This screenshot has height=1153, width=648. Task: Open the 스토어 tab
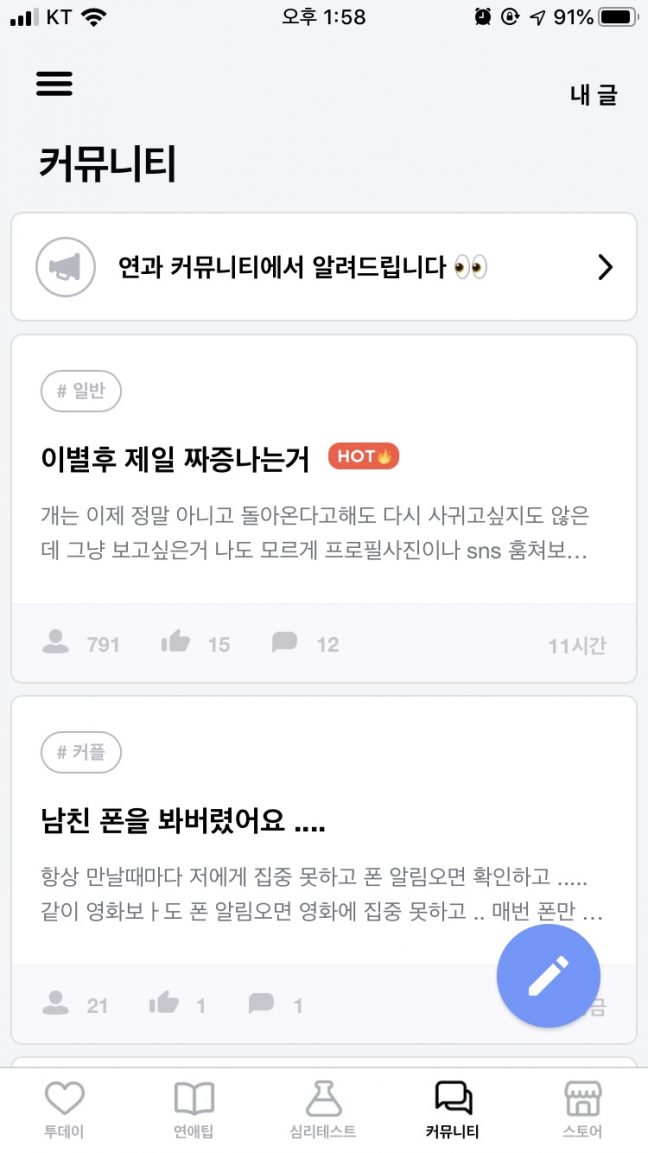582,1109
